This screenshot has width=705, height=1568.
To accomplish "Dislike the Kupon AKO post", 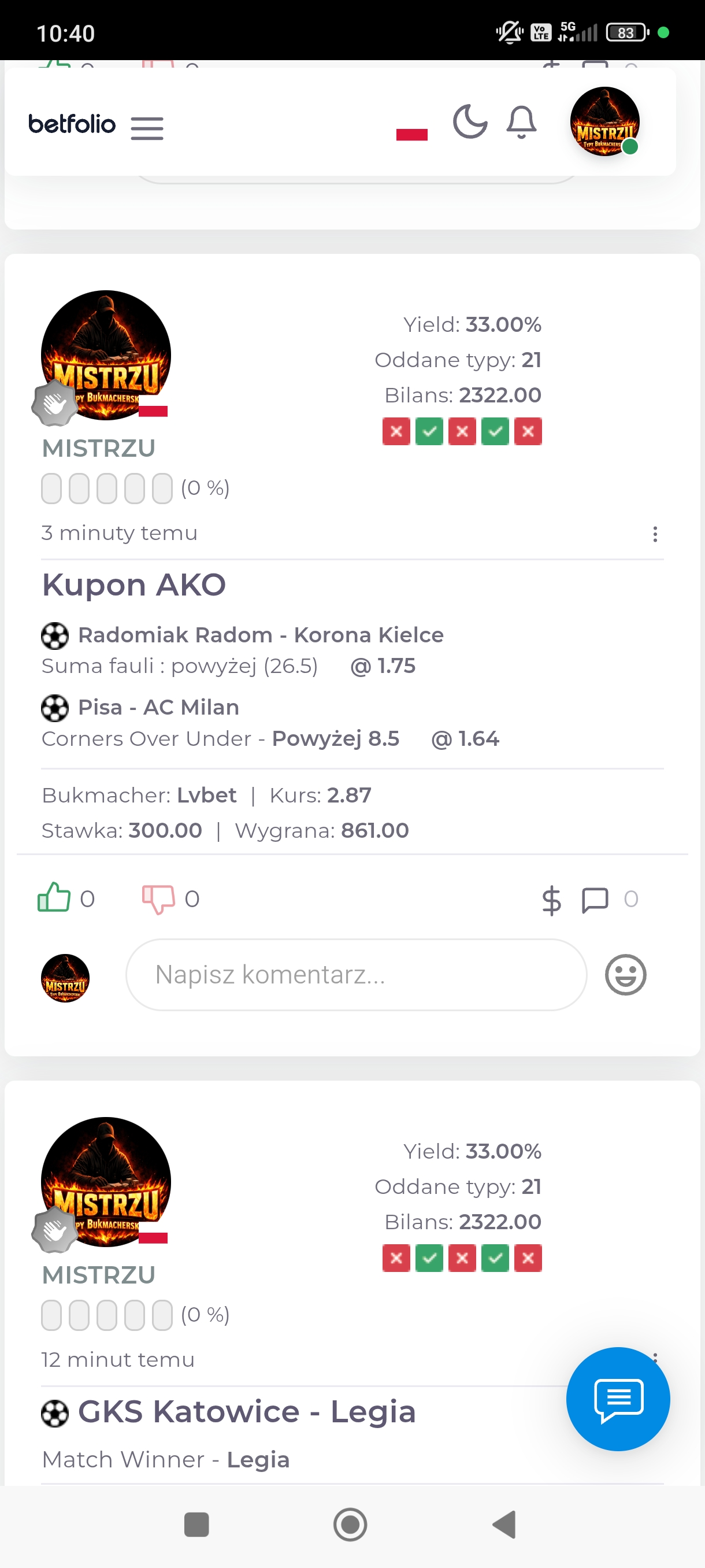I will tap(158, 898).
